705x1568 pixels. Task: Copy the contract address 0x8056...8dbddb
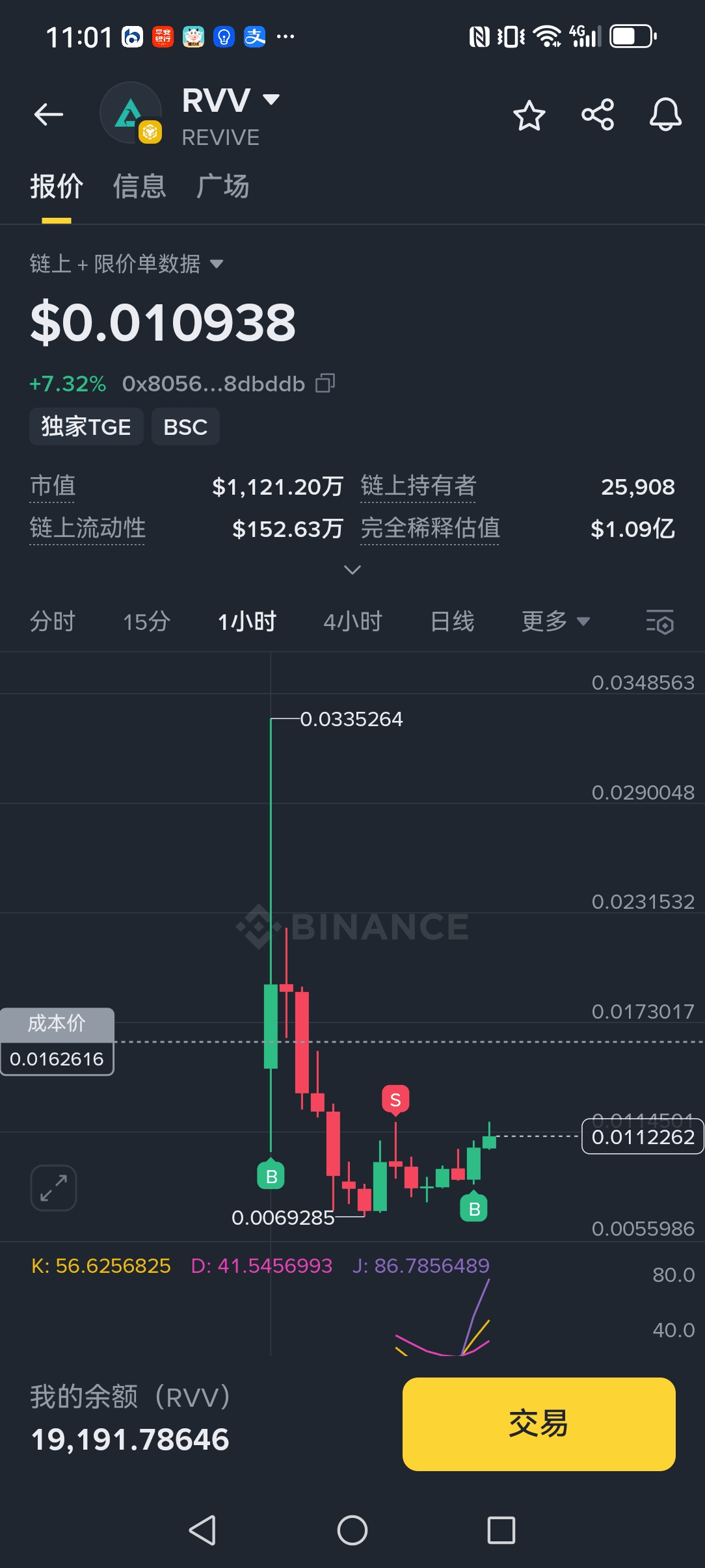[325, 384]
